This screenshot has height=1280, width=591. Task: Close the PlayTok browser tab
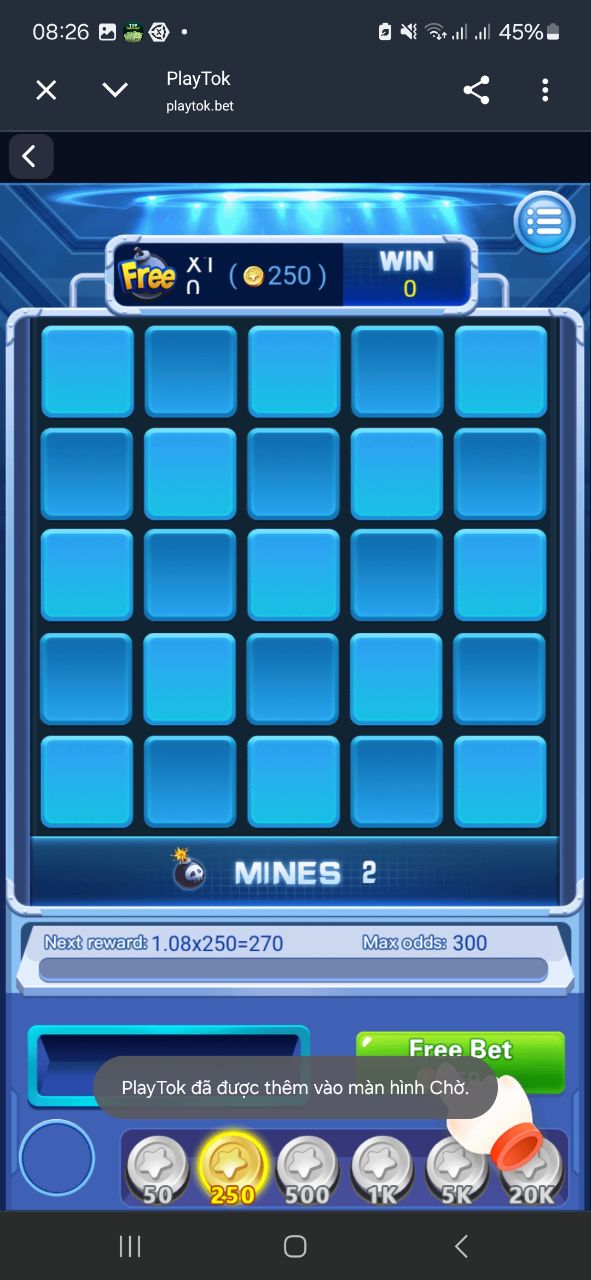point(46,91)
